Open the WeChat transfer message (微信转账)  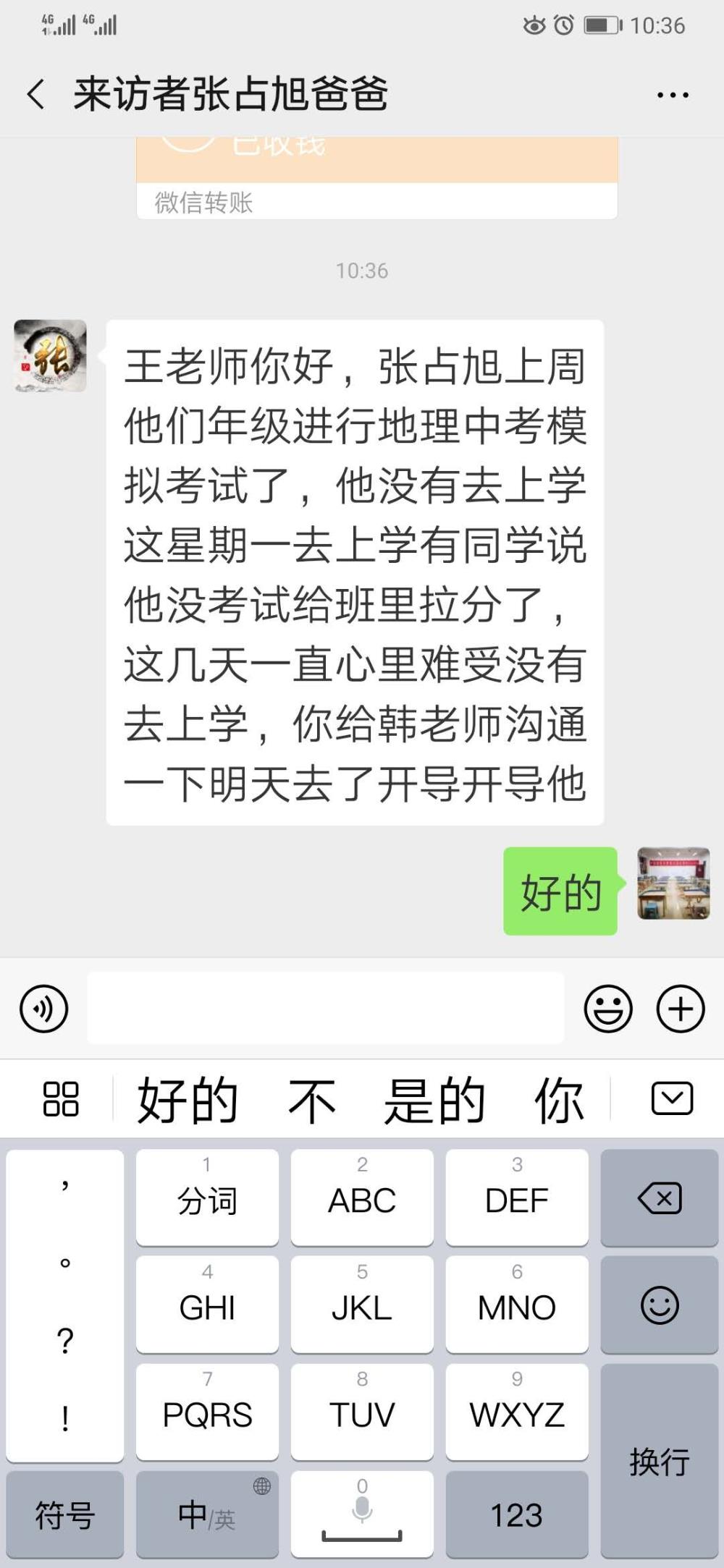[x=377, y=178]
